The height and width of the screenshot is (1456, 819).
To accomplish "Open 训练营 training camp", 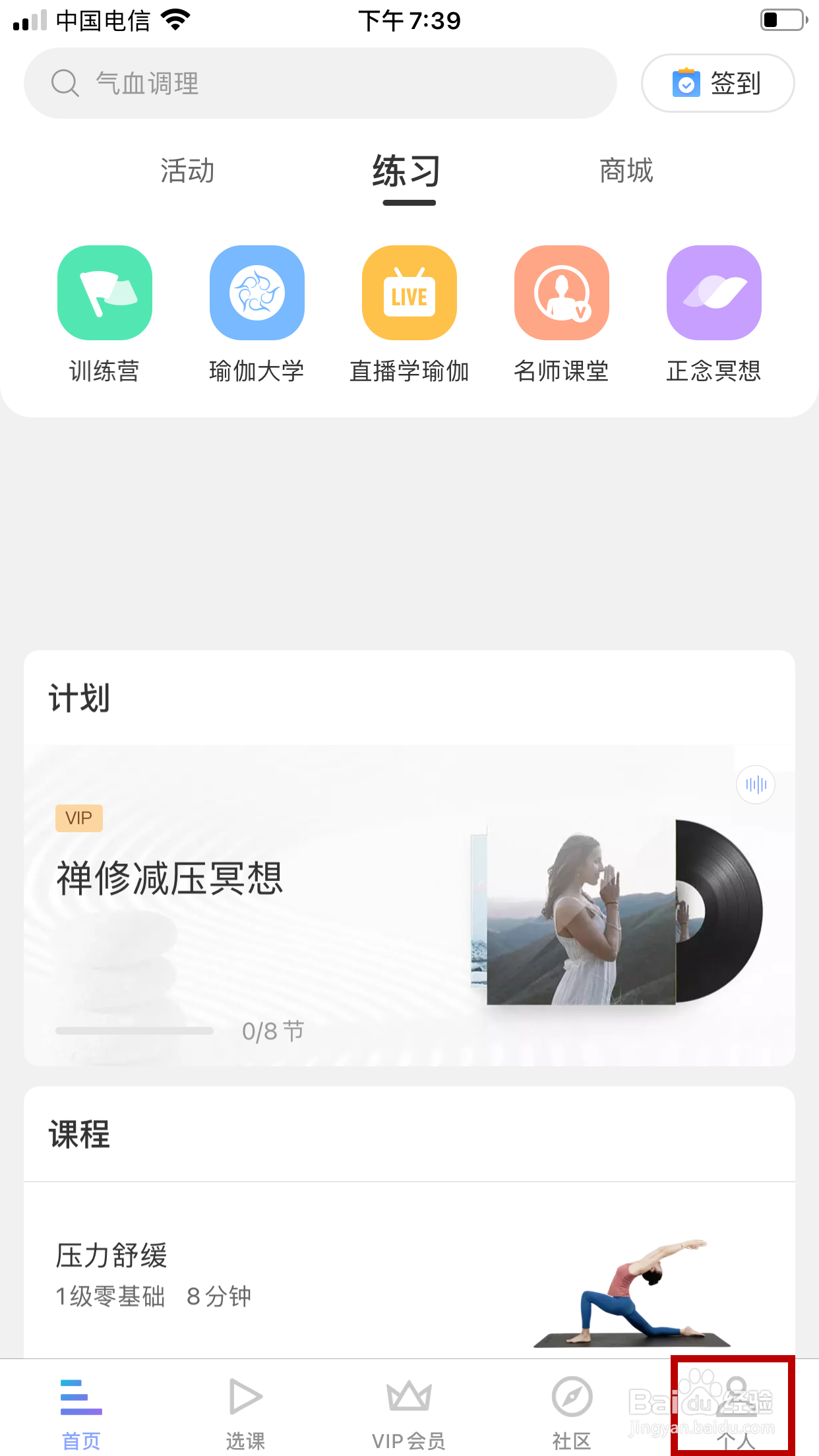I will click(x=105, y=315).
